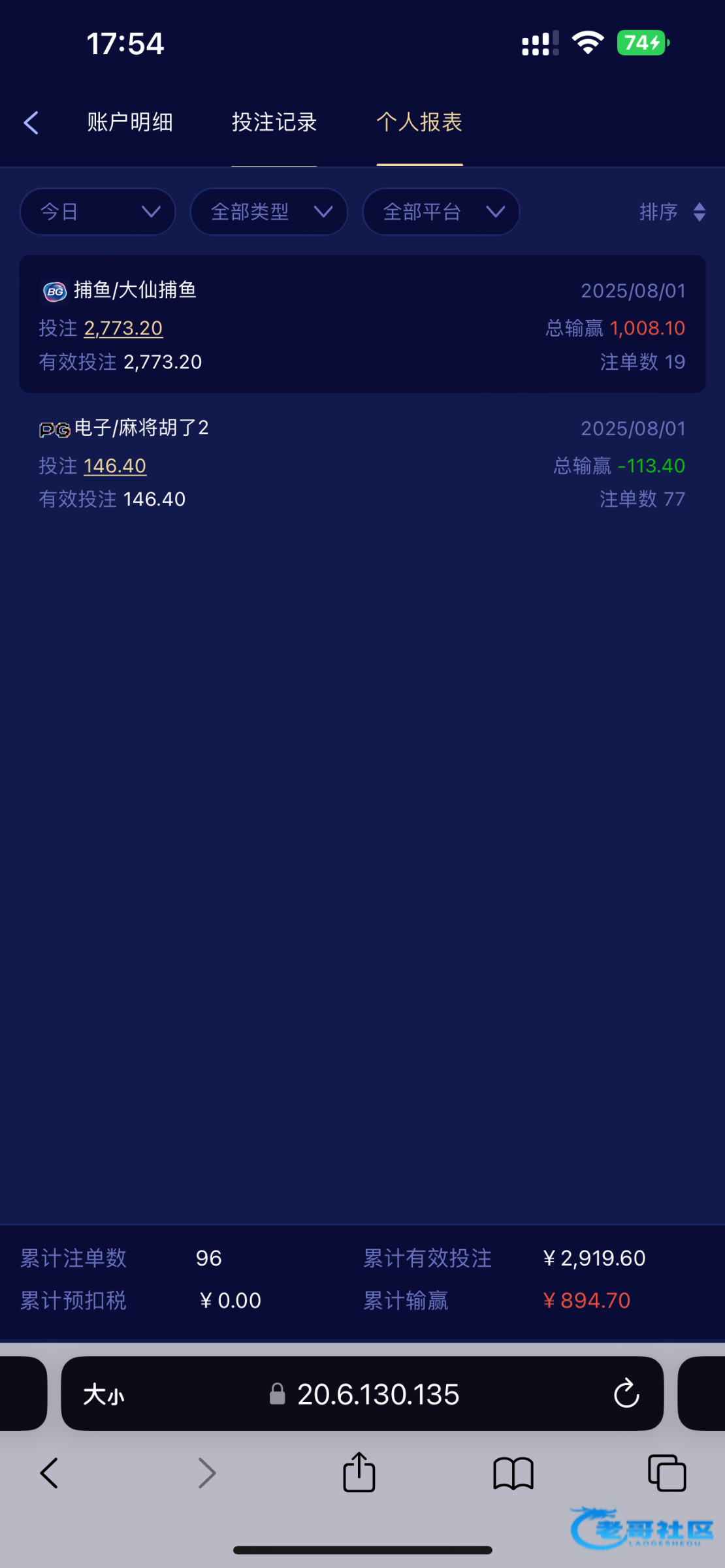This screenshot has width=725, height=1568.
Task: Open the 捕鱼/大仙捕鱼 report row
Action: pyautogui.click(x=362, y=324)
